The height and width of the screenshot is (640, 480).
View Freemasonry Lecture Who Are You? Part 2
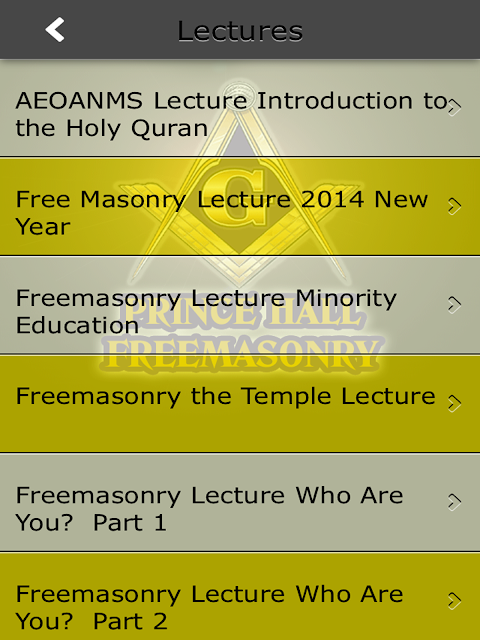240,597
